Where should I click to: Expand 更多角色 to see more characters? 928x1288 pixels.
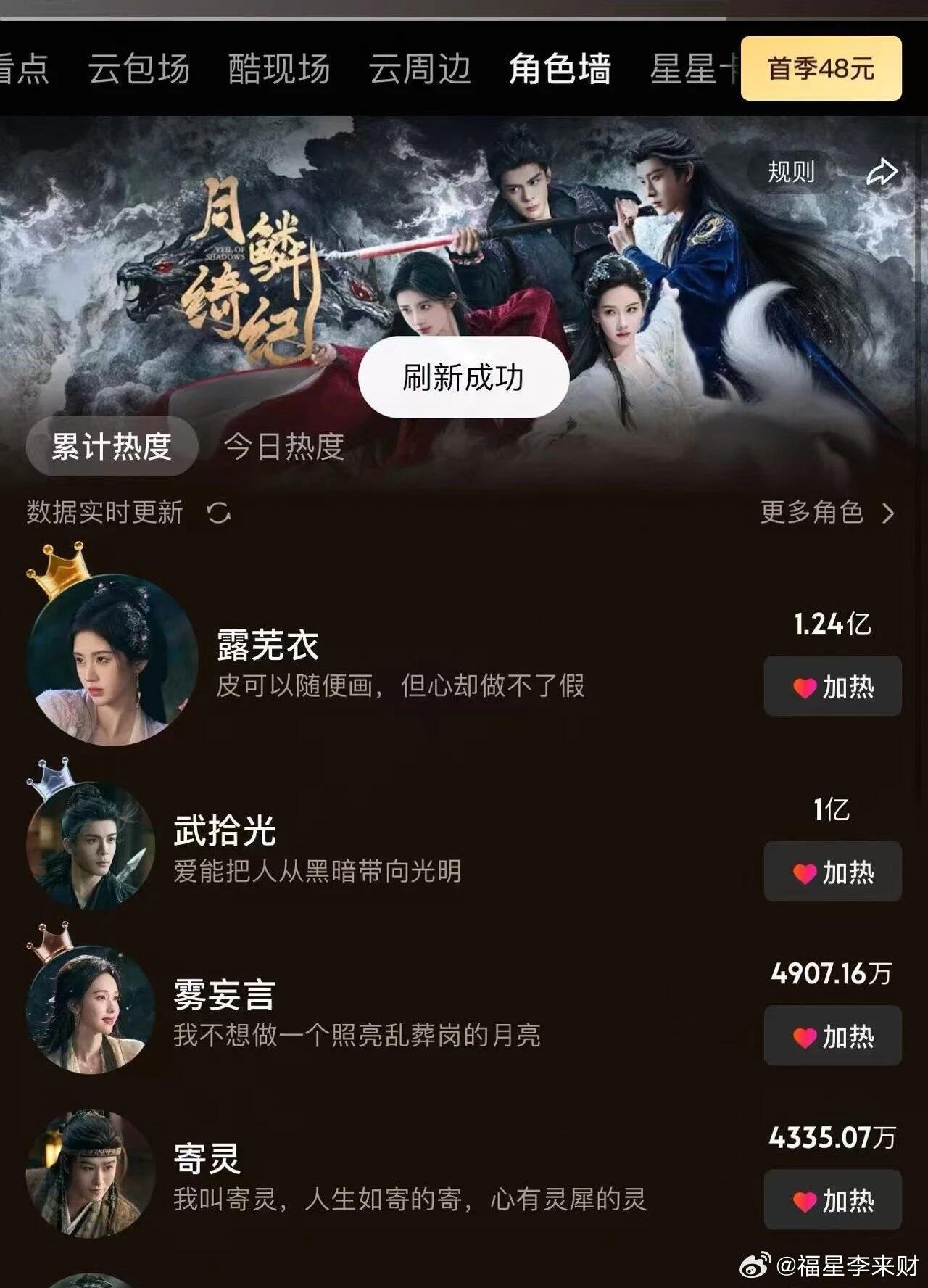pyautogui.click(x=811, y=512)
